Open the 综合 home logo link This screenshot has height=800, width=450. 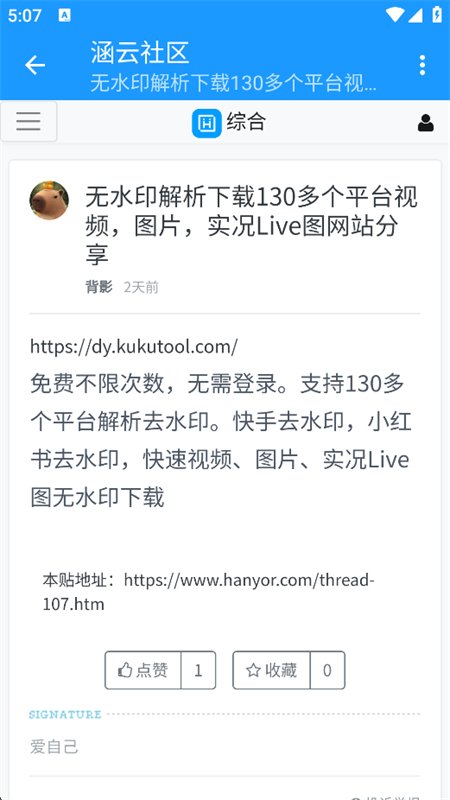point(229,122)
